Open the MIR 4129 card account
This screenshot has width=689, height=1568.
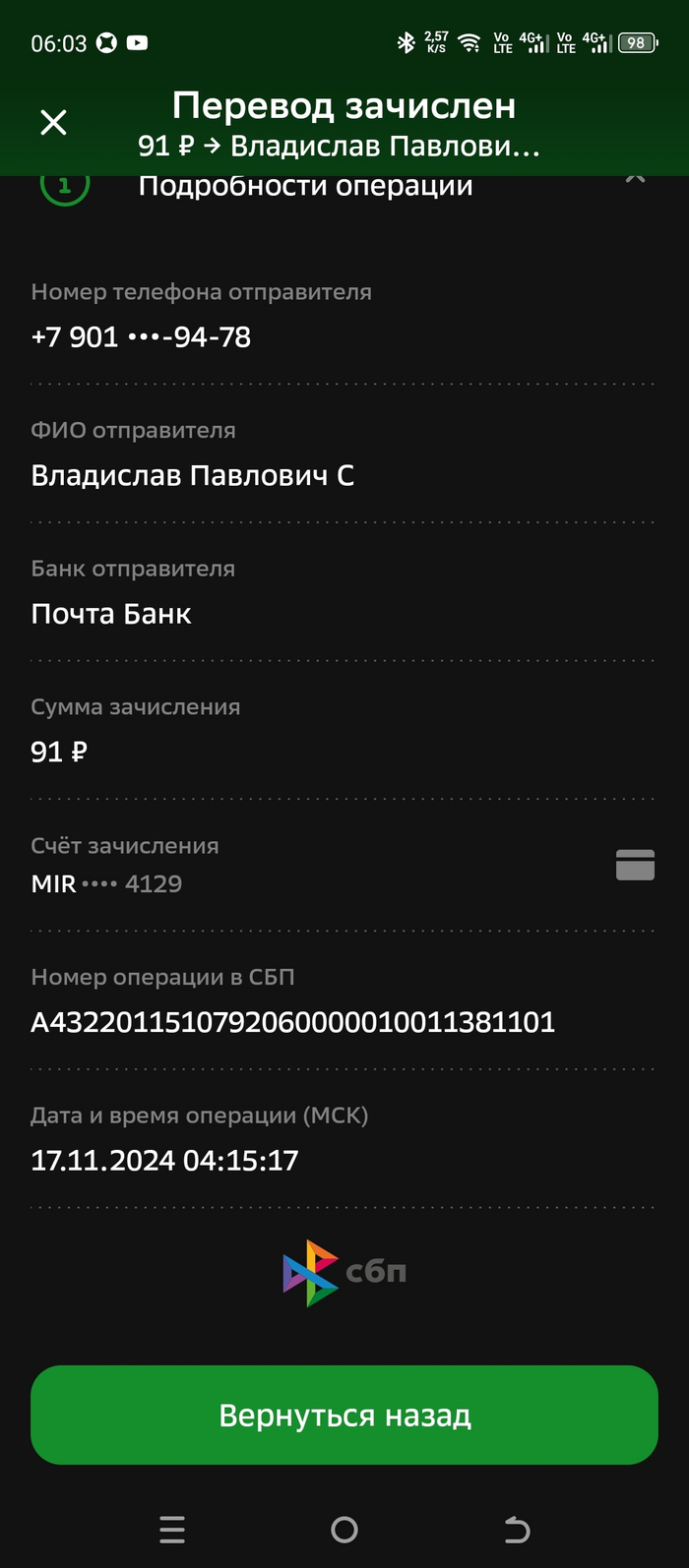click(x=635, y=865)
